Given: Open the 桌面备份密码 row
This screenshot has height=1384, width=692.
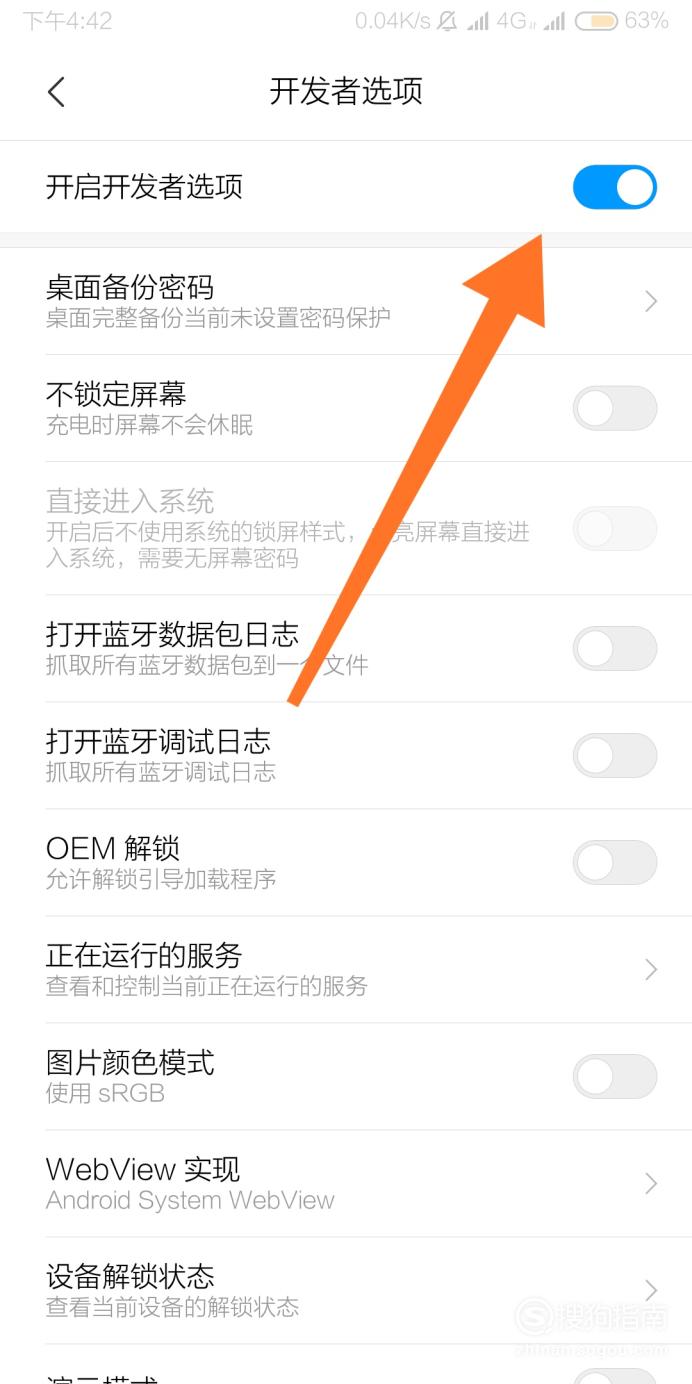Looking at the screenshot, I should pos(346,301).
